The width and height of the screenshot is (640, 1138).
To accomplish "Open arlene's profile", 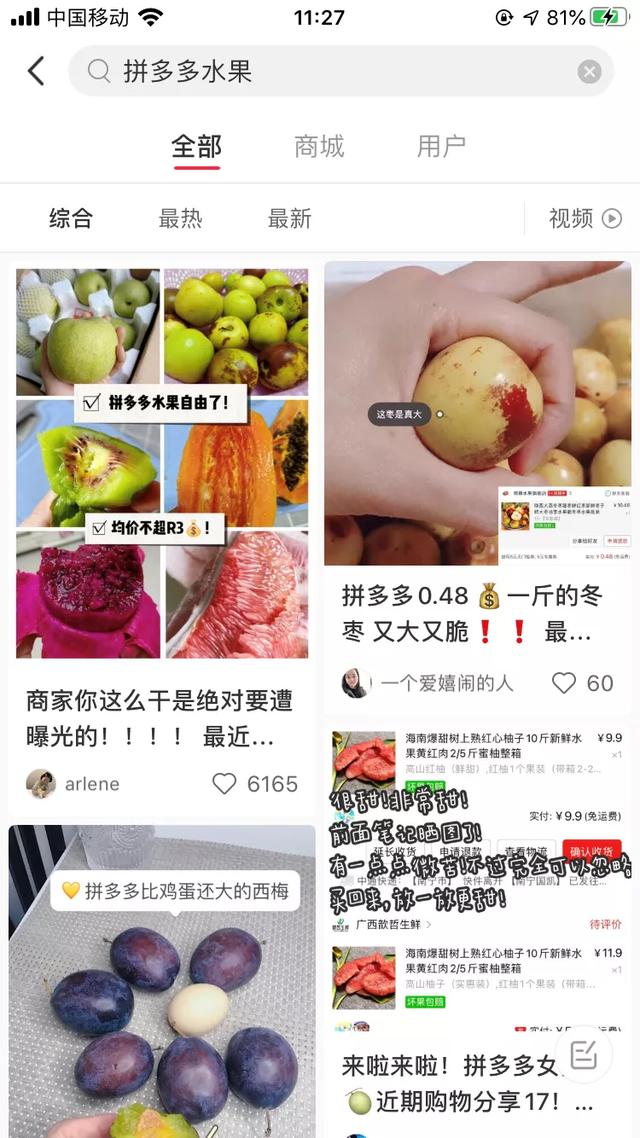I will coord(41,784).
